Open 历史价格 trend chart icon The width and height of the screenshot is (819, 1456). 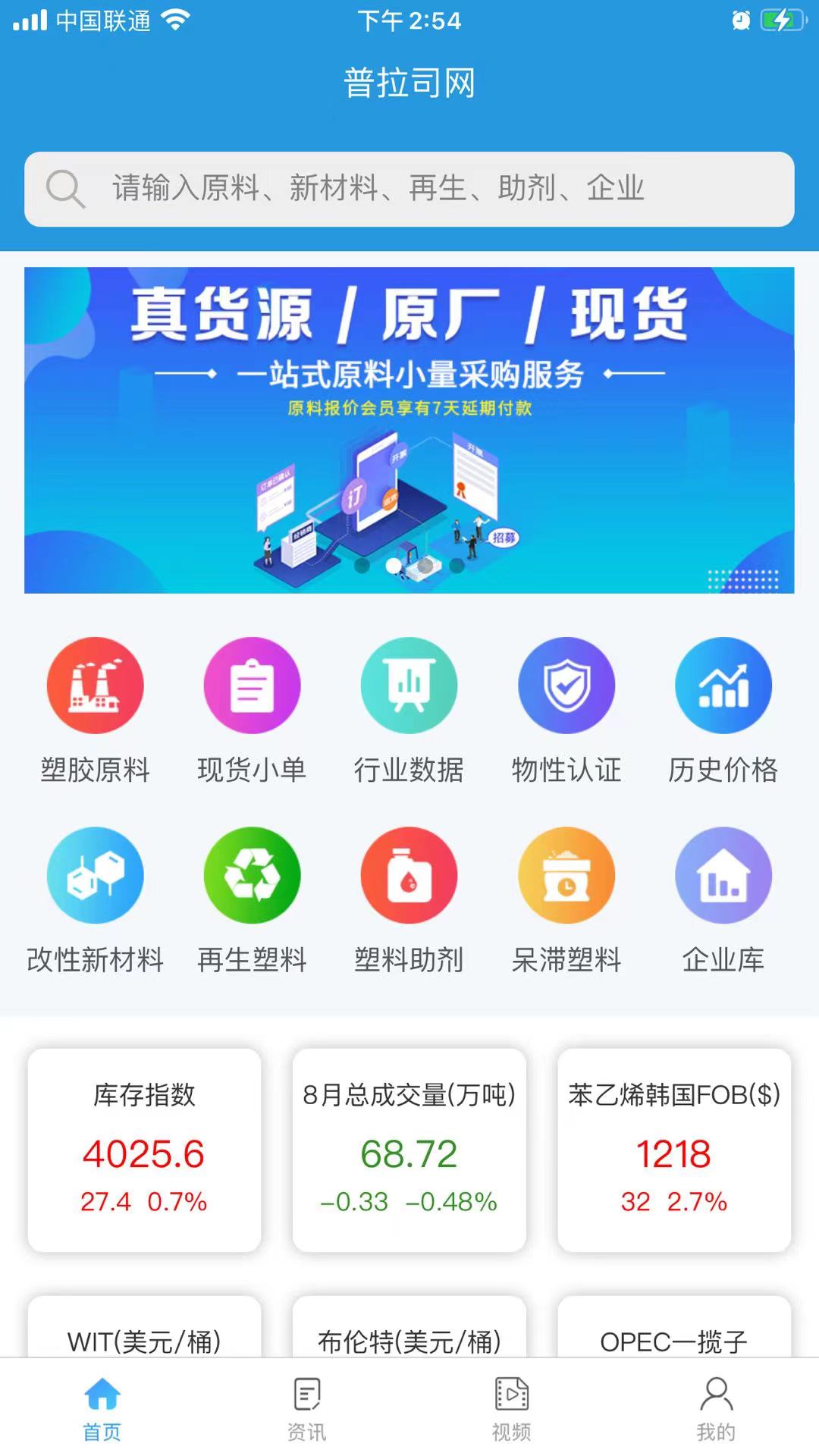pos(723,685)
